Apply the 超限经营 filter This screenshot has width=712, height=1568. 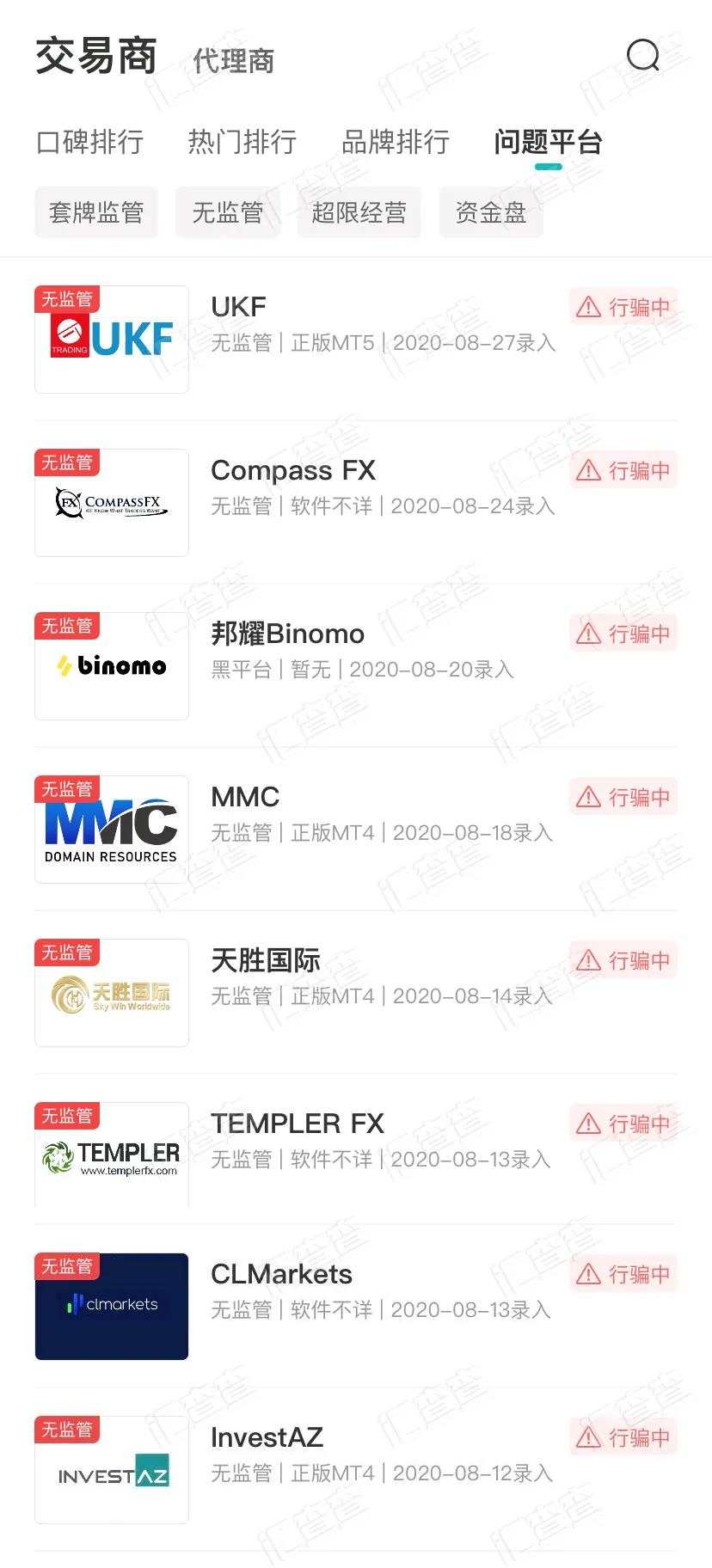(x=359, y=212)
